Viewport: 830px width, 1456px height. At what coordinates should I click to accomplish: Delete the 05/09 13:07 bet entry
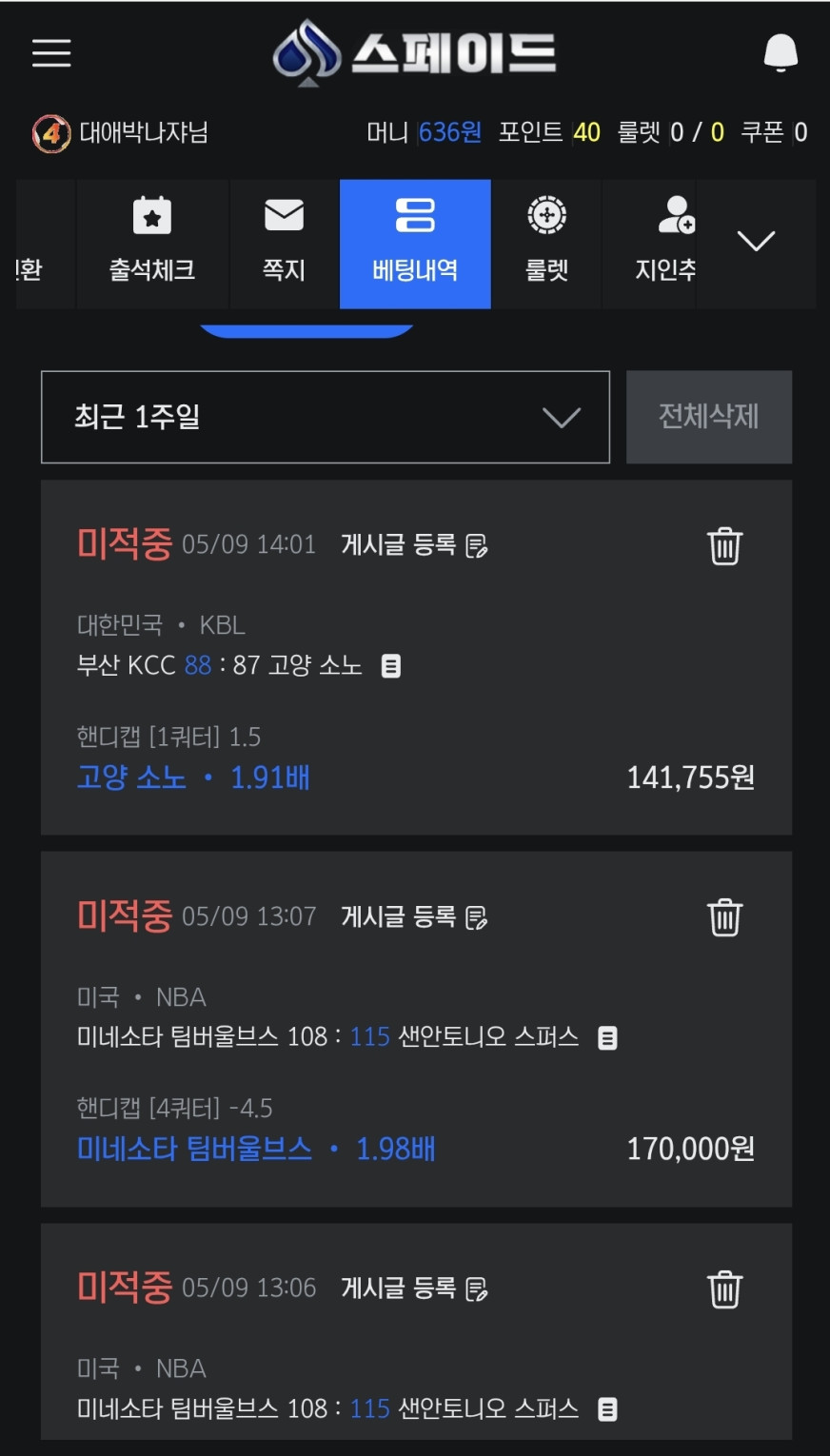click(x=724, y=917)
